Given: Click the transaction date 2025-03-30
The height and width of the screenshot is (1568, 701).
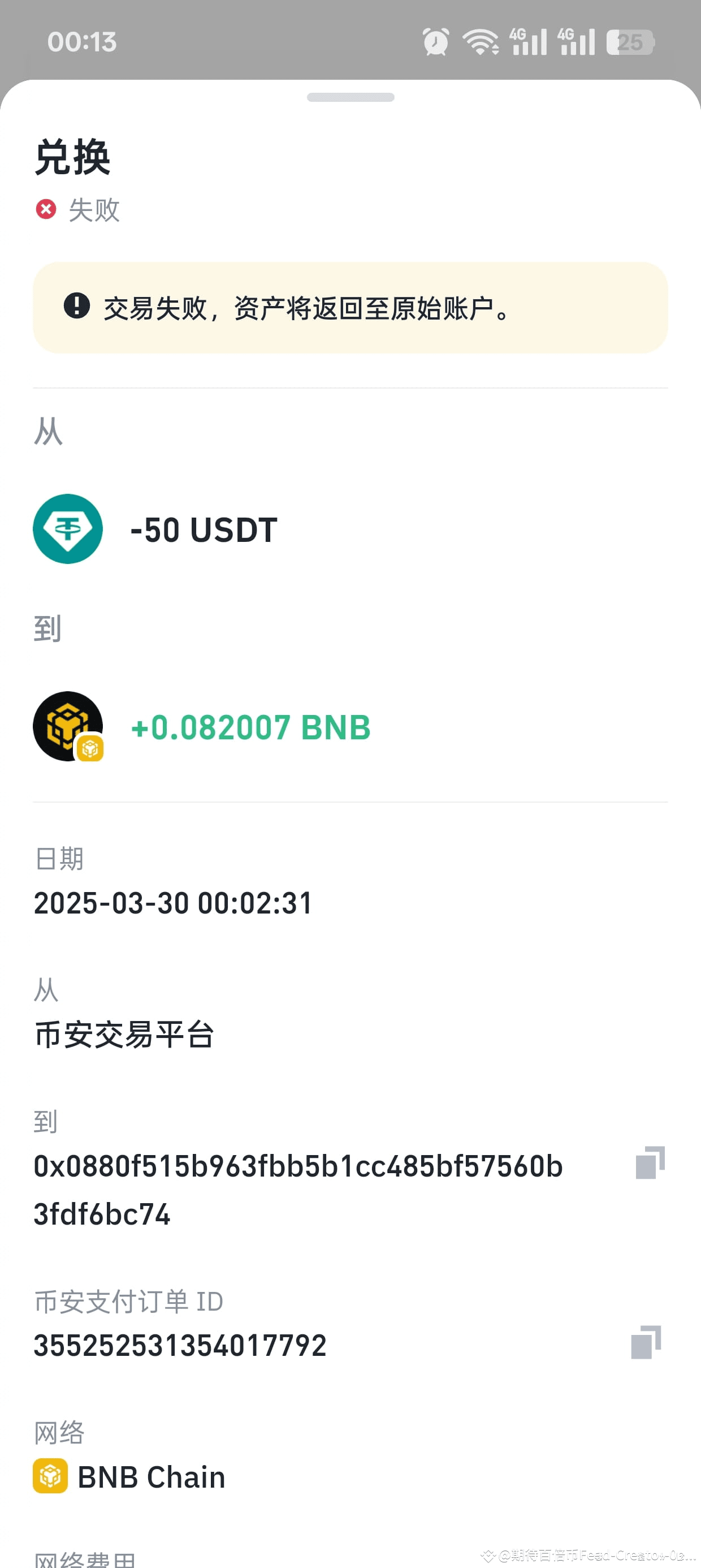Looking at the screenshot, I should point(172,903).
